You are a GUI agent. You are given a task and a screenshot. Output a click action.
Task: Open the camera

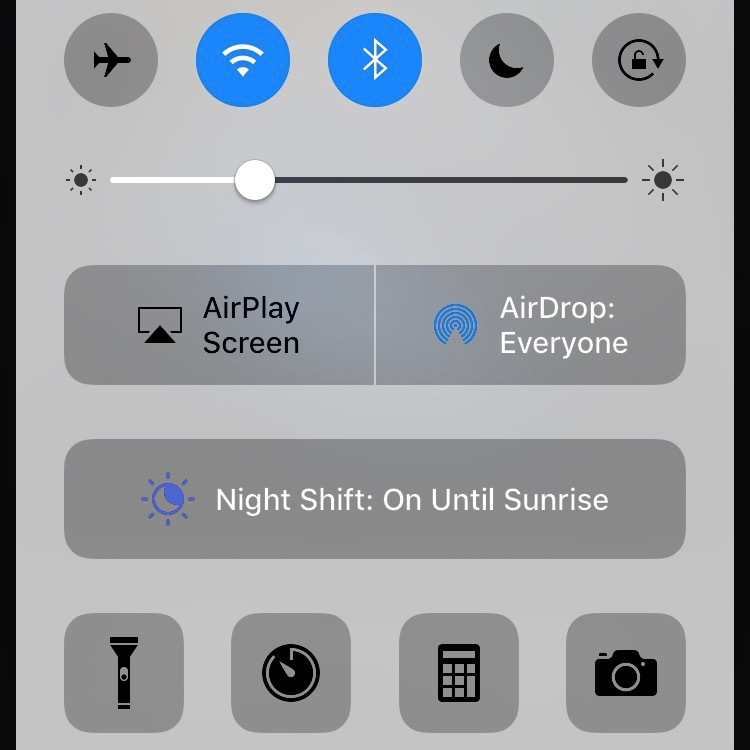pos(626,672)
